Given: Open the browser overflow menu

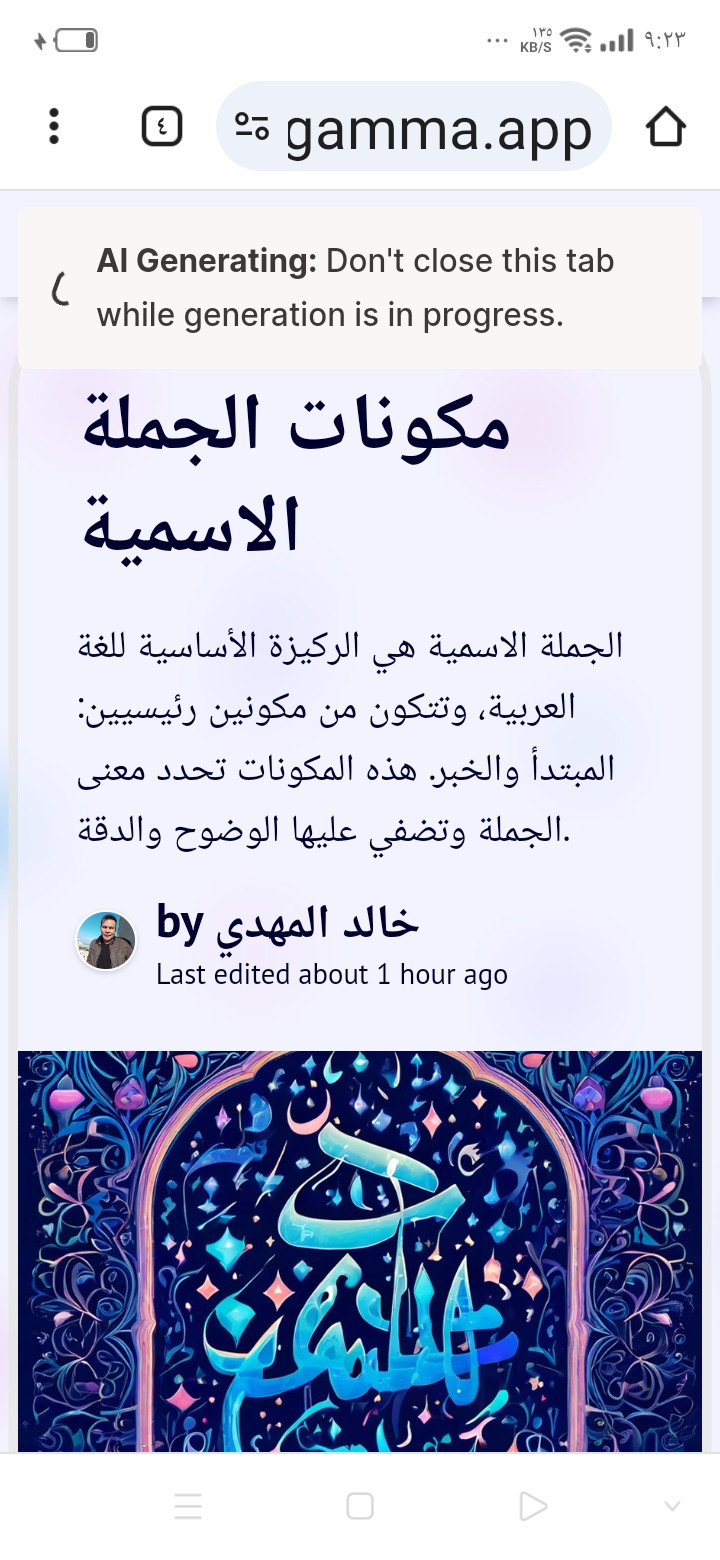Looking at the screenshot, I should tap(54, 127).
